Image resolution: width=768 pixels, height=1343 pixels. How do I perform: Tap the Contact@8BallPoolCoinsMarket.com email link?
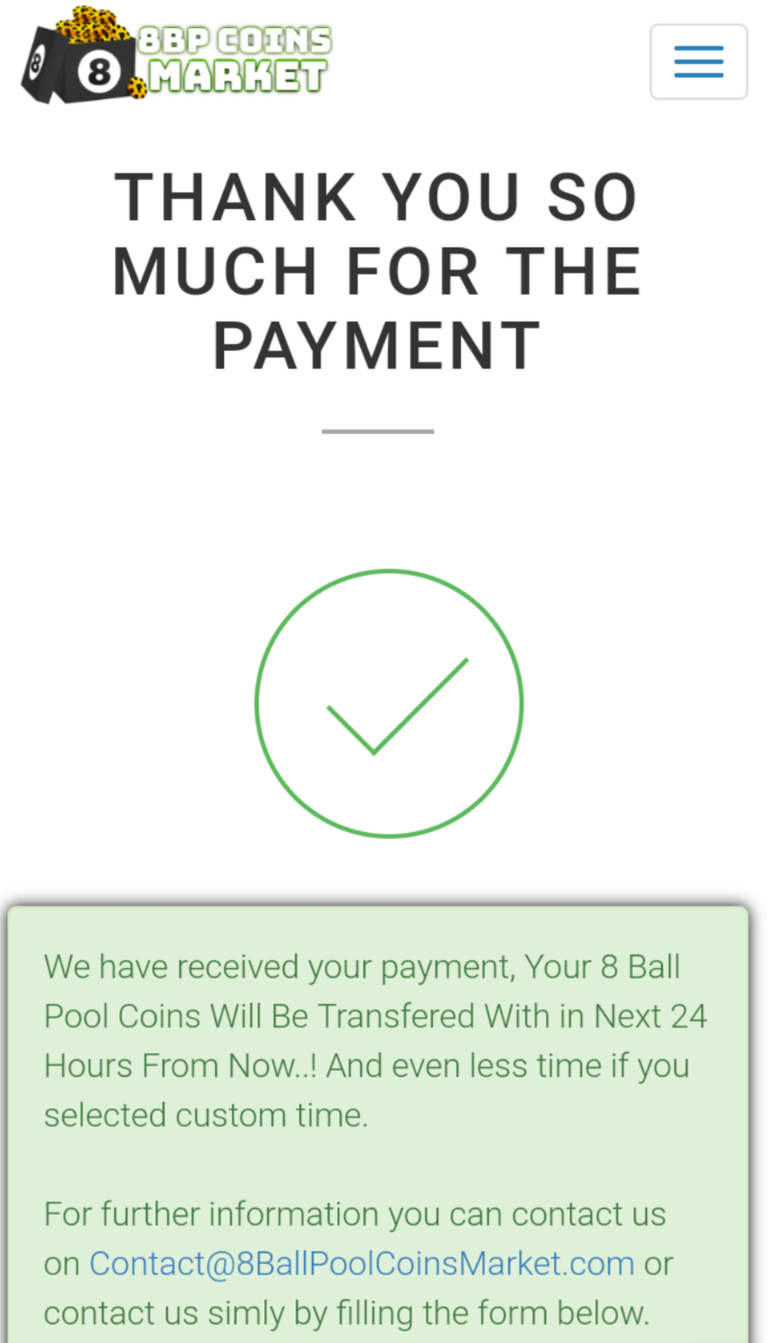coord(362,1264)
